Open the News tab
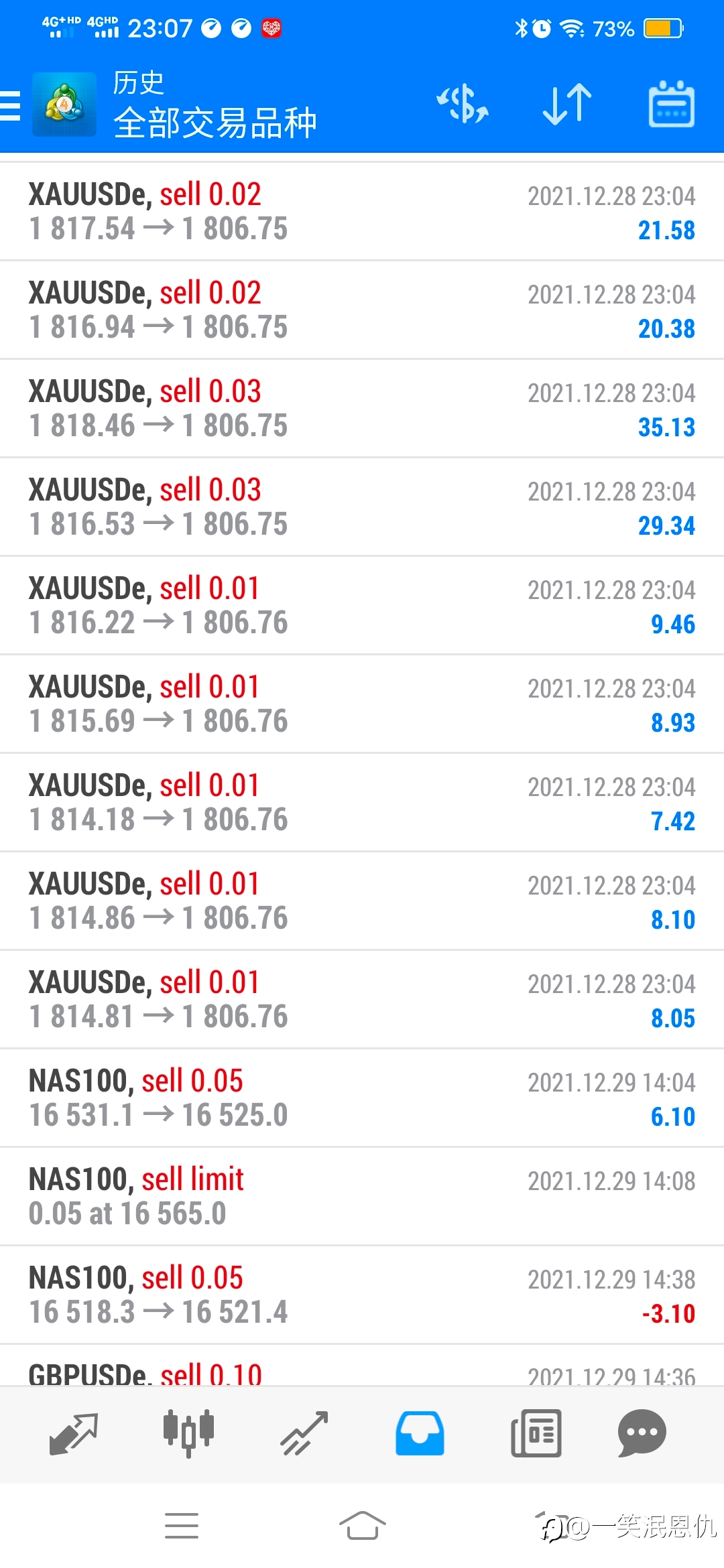Image resolution: width=724 pixels, height=1568 pixels. coord(536,1434)
